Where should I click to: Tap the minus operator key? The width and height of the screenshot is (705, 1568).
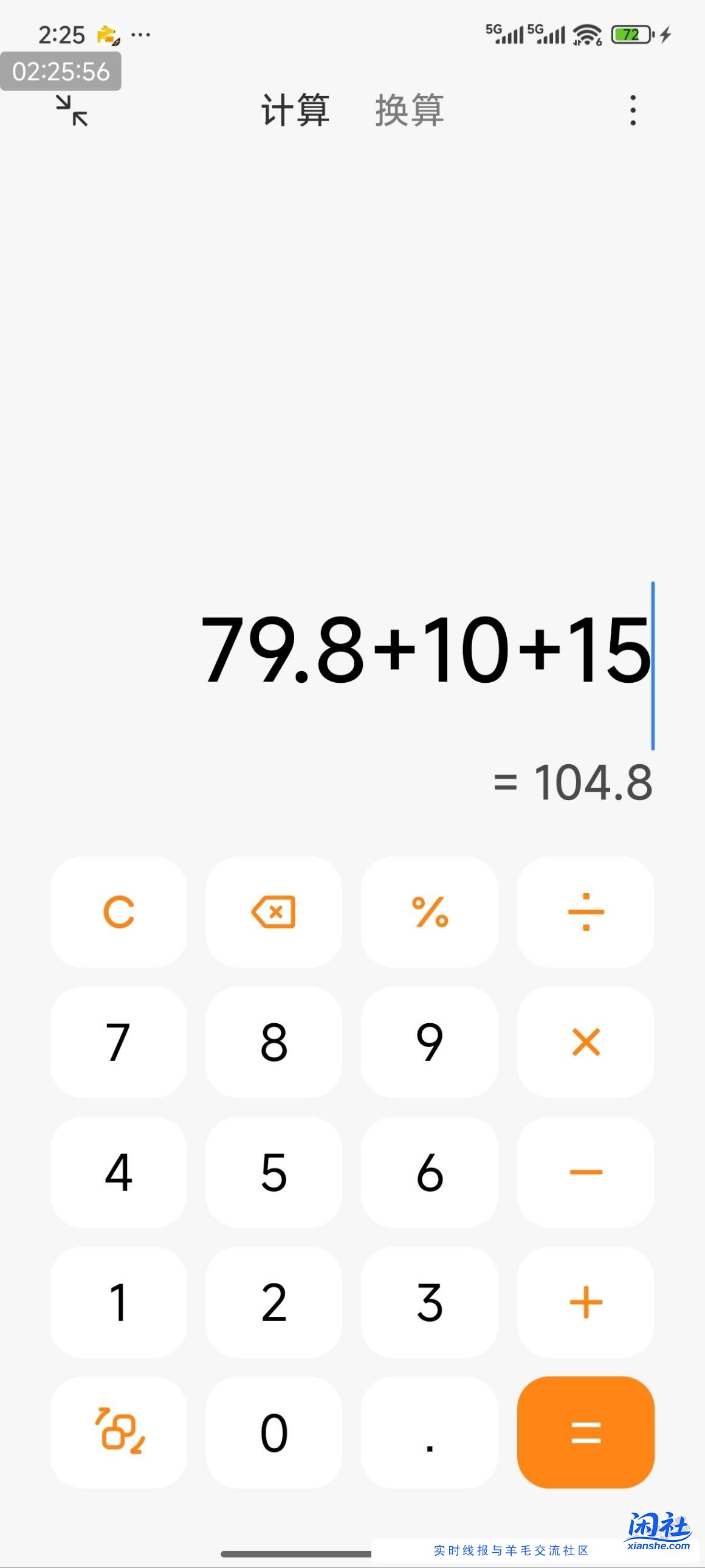tap(586, 1172)
